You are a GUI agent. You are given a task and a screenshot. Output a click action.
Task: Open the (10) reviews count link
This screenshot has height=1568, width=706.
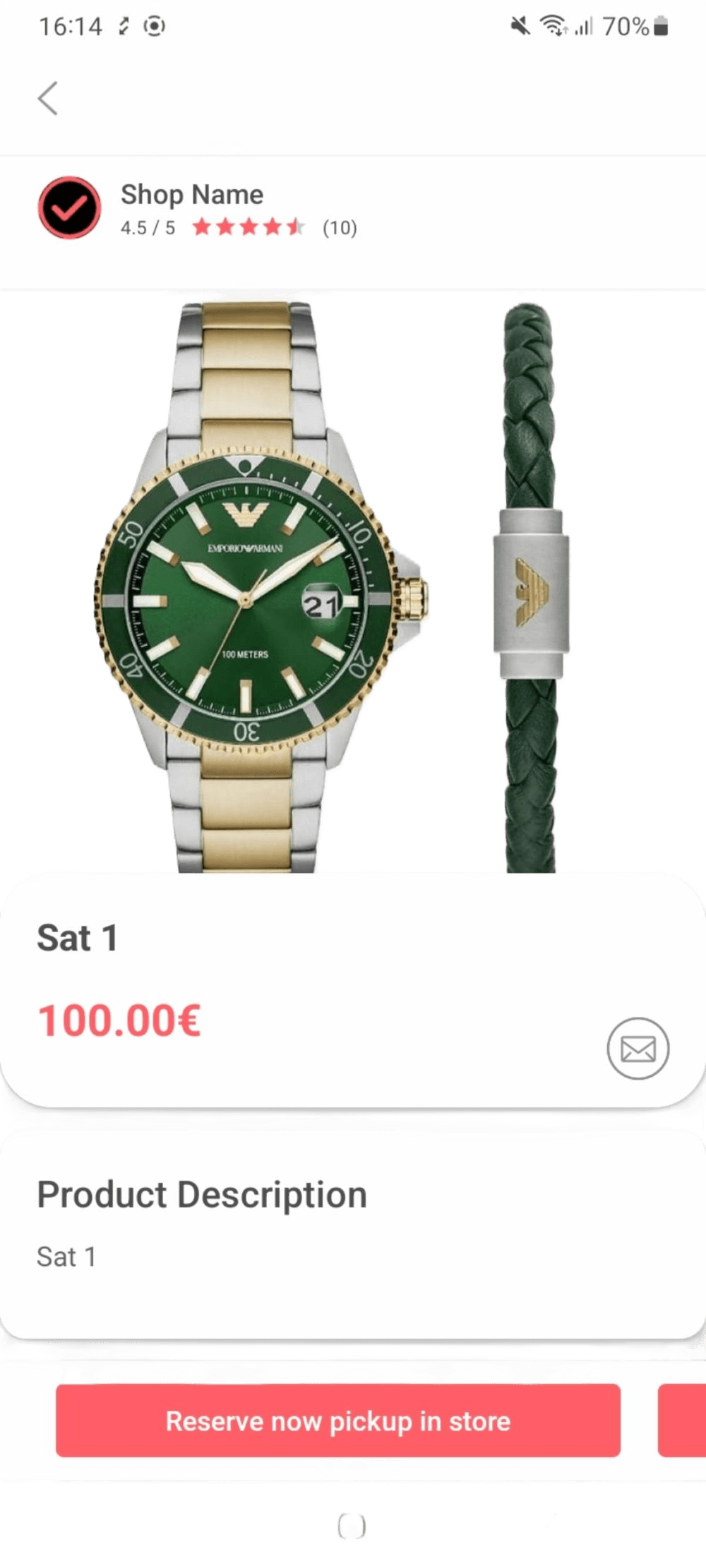[x=340, y=227]
